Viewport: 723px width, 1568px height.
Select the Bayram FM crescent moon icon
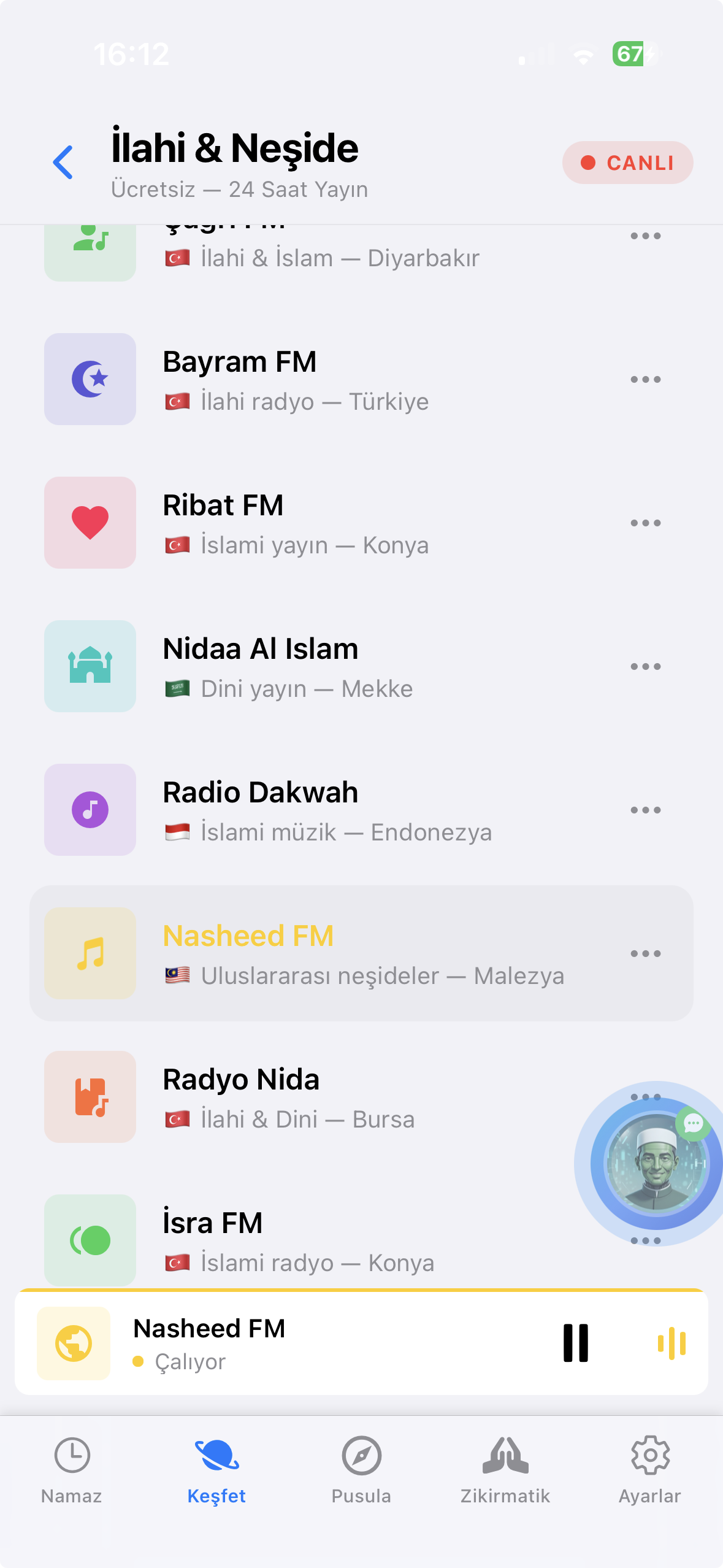tap(90, 379)
